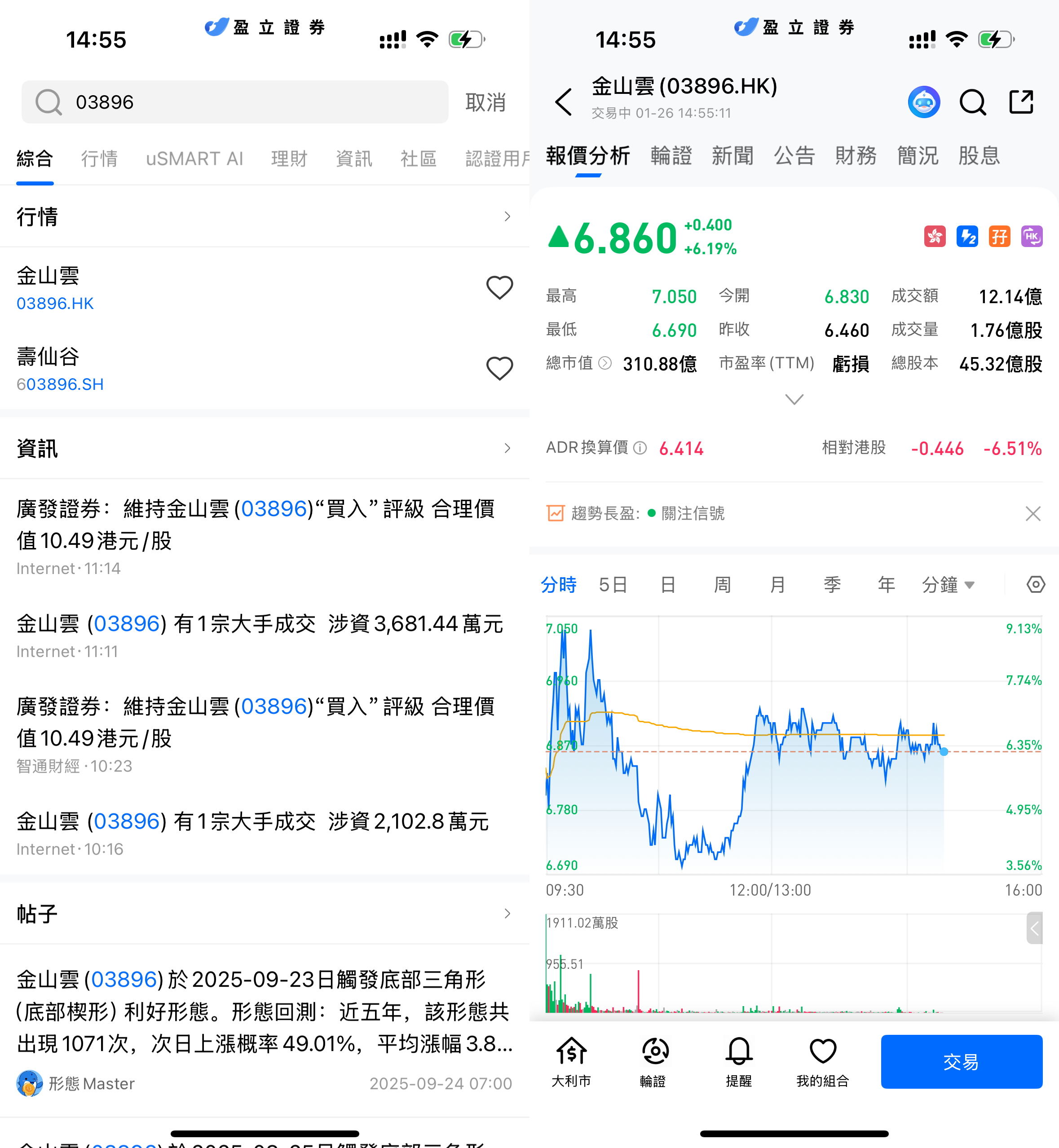Open the 資訊 section chevron
1059x1148 pixels.
[507, 448]
